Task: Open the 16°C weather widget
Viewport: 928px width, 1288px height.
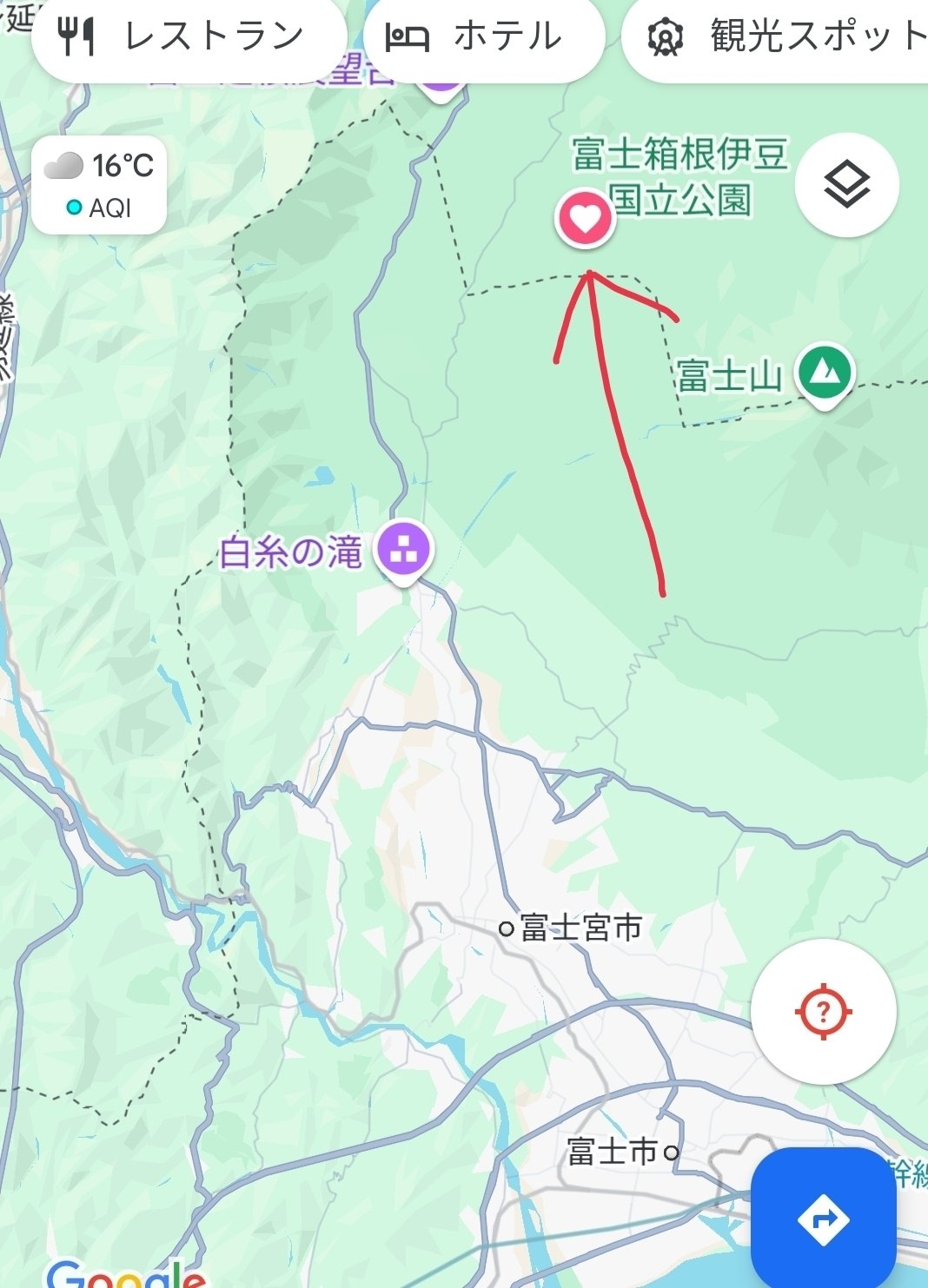Action: [99, 185]
